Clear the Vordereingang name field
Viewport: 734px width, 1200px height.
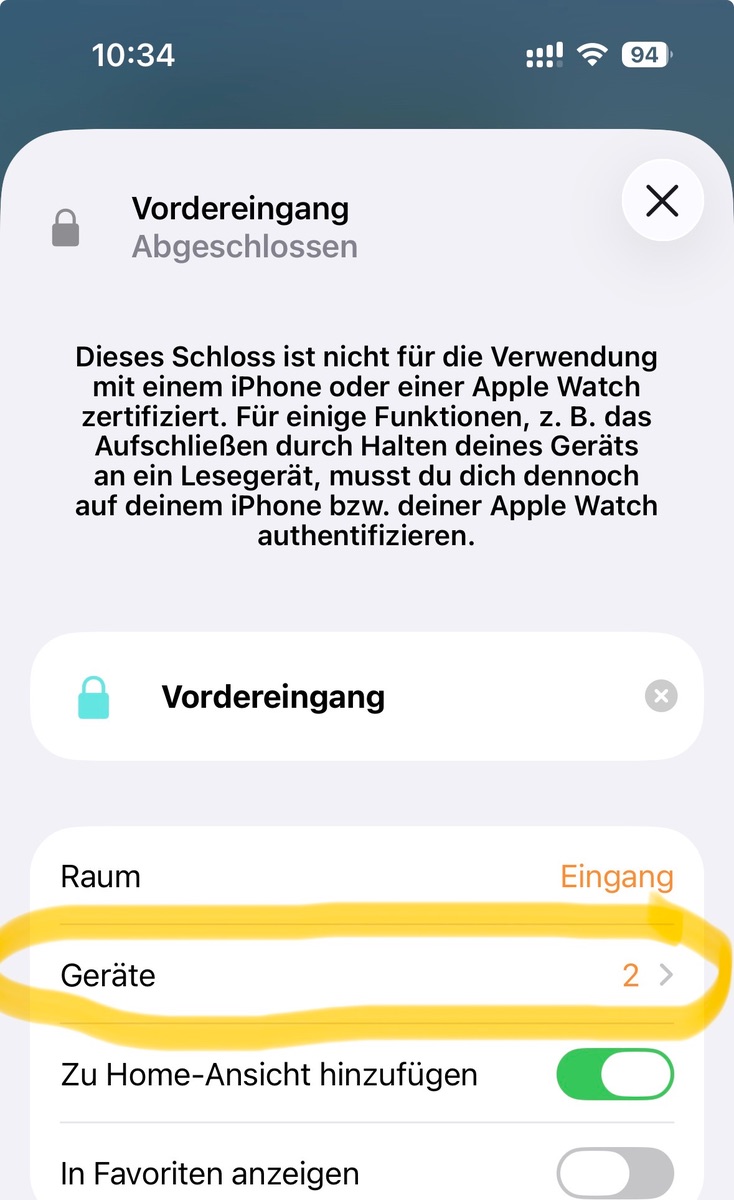coord(661,696)
